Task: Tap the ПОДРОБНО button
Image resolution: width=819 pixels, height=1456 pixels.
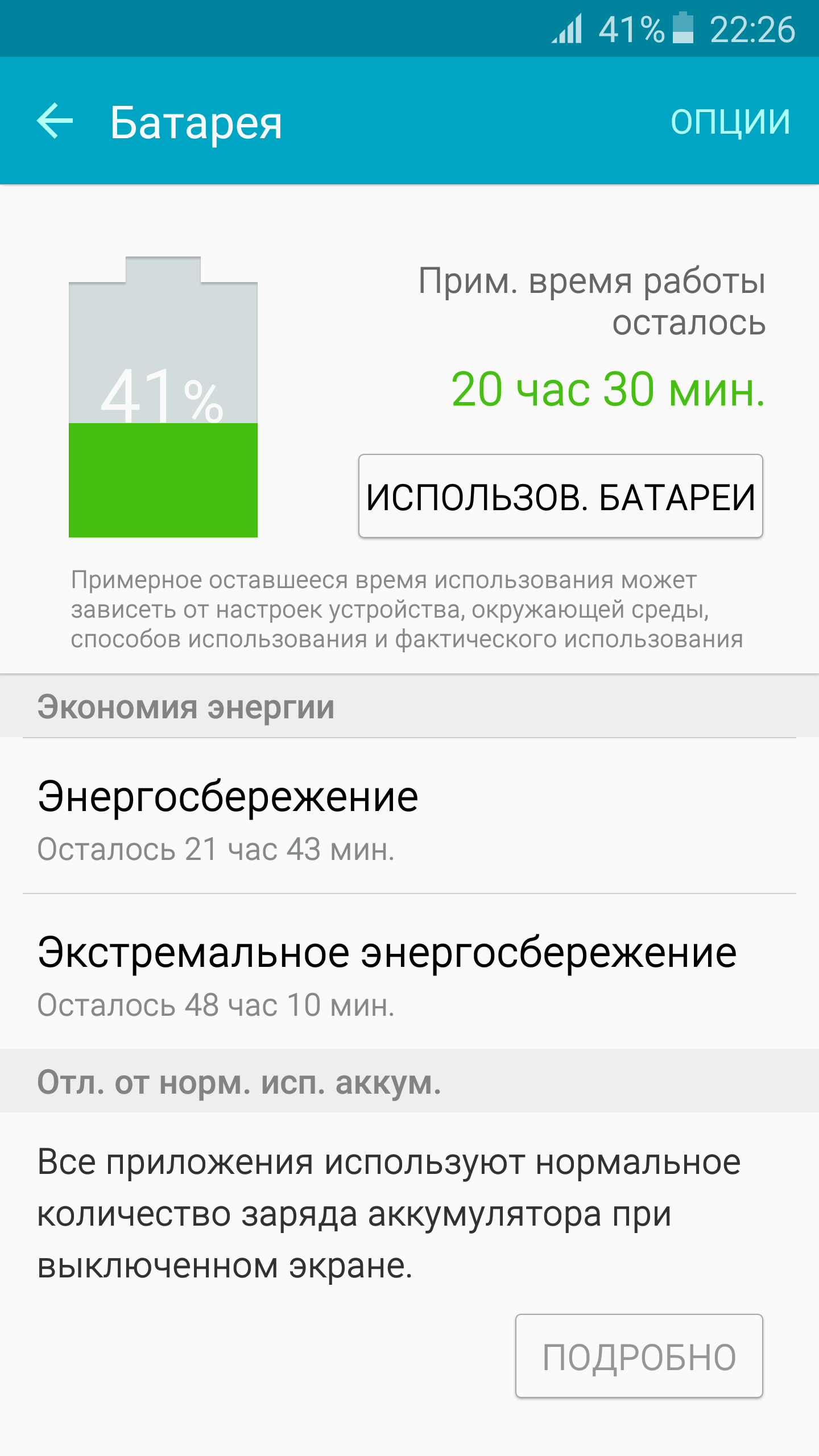Action: coord(639,1356)
